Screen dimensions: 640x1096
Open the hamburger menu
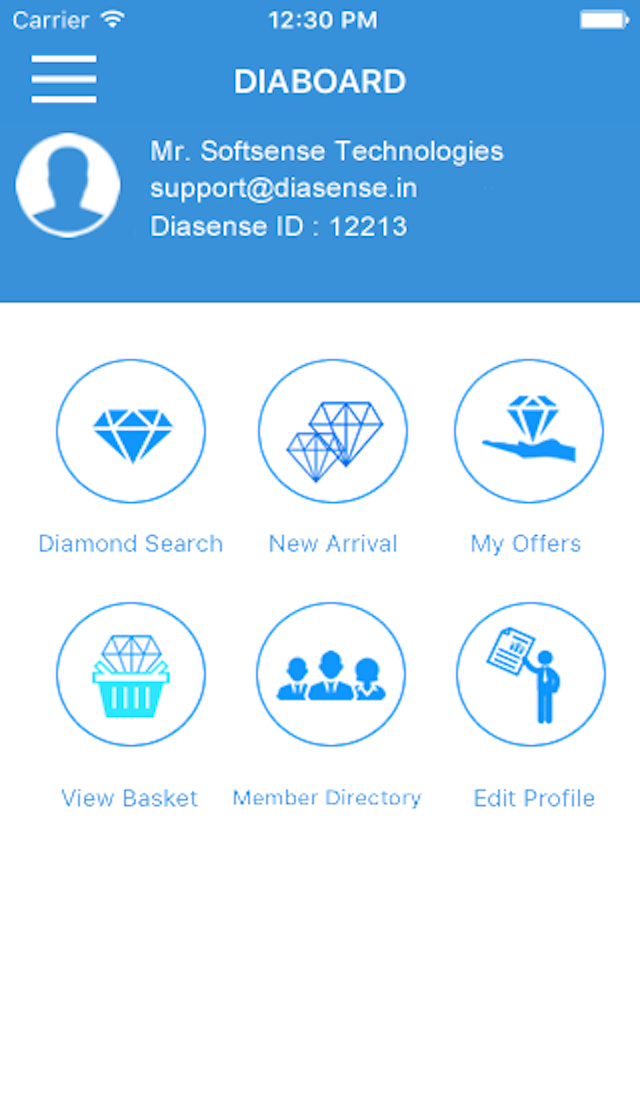coord(64,80)
